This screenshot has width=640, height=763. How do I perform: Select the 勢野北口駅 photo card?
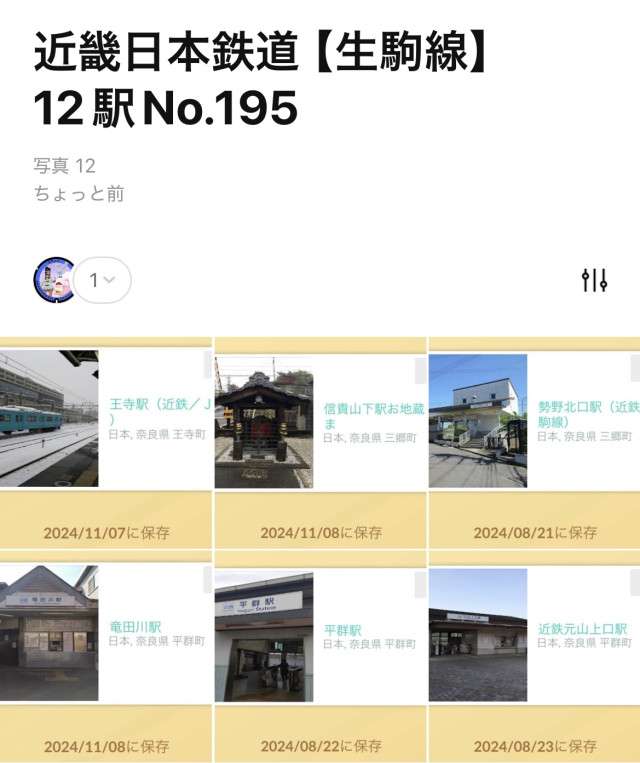pyautogui.click(x=534, y=420)
